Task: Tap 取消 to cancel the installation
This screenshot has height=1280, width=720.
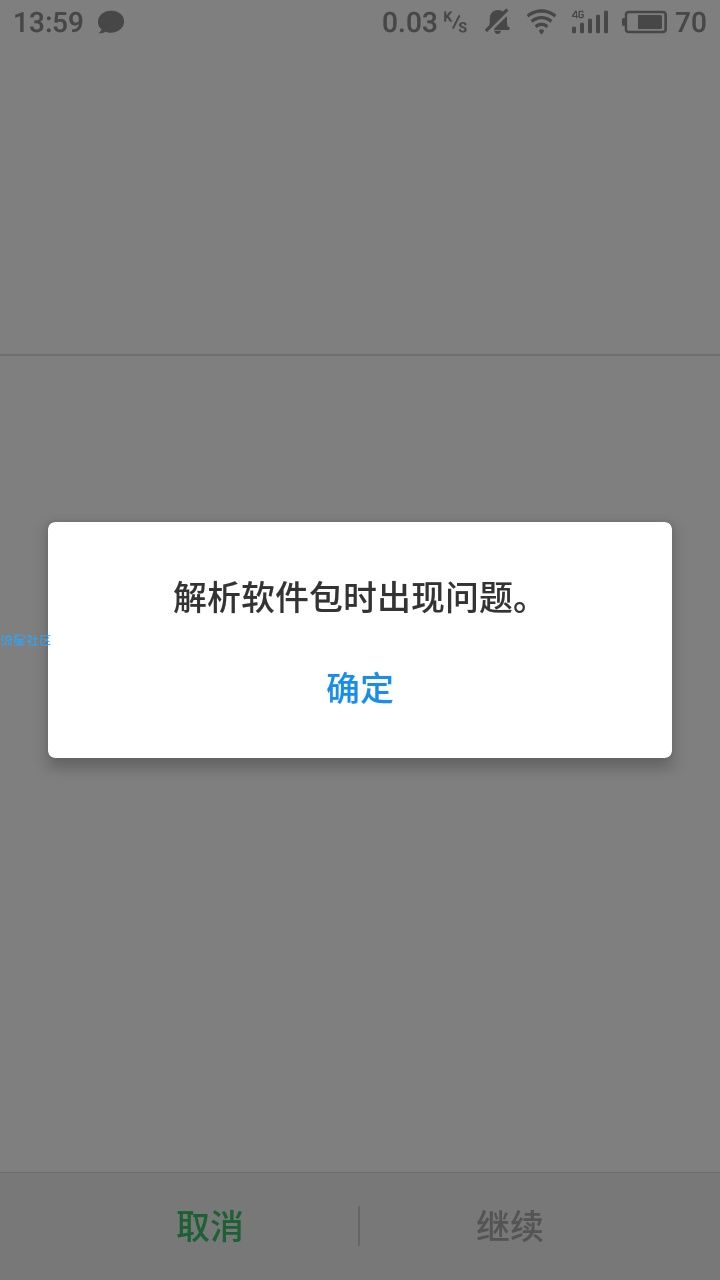Action: point(210,1226)
